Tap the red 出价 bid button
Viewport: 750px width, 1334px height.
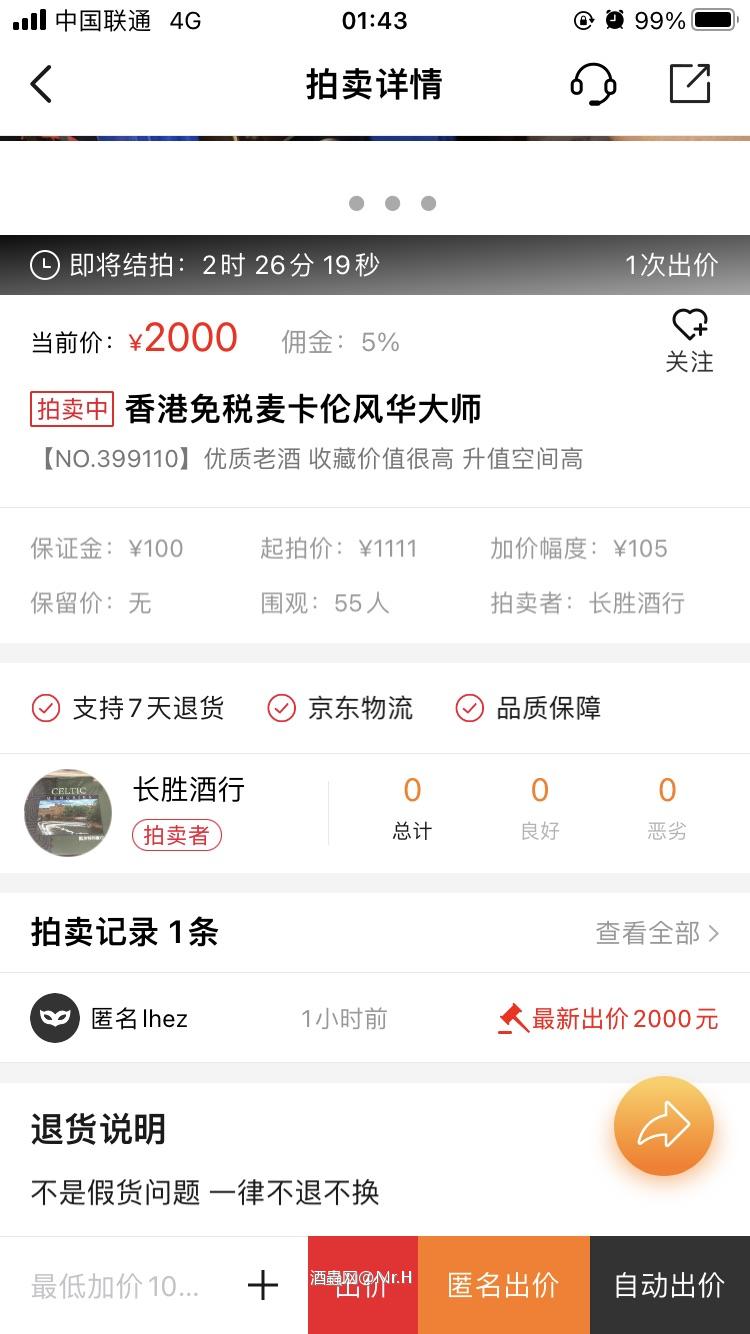click(362, 1283)
